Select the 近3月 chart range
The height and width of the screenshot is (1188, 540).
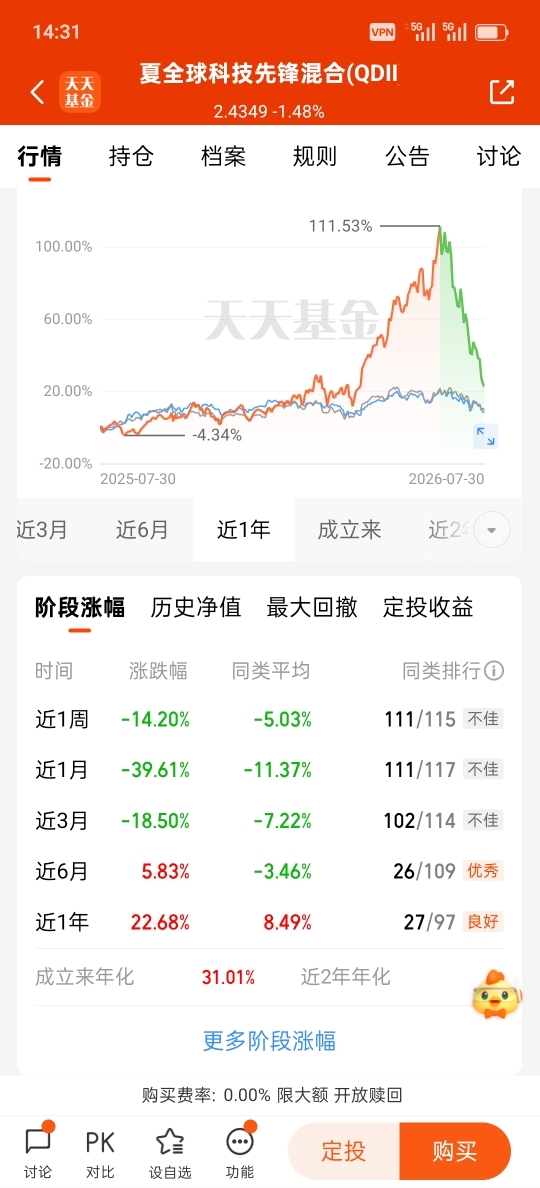pos(42,530)
